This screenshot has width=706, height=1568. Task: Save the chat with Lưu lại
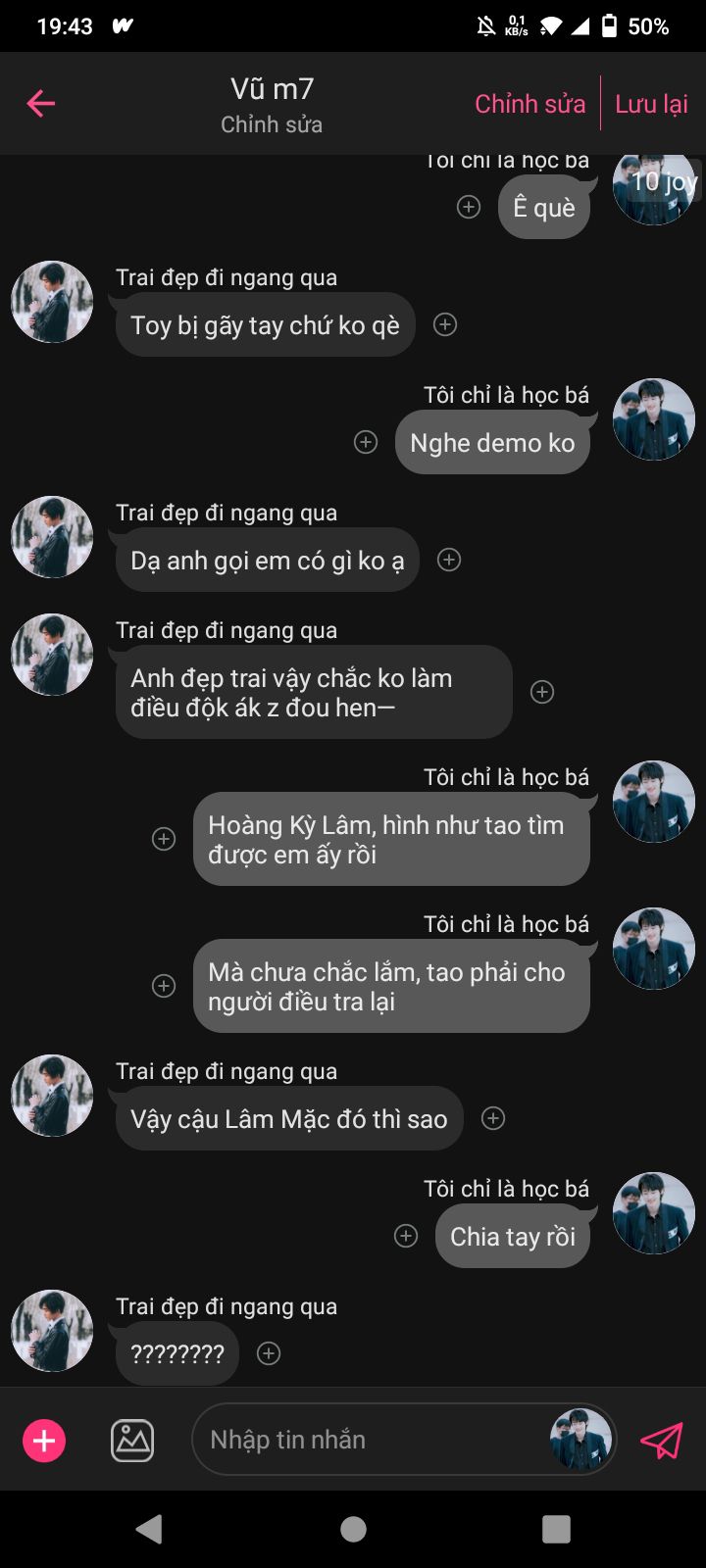651,104
